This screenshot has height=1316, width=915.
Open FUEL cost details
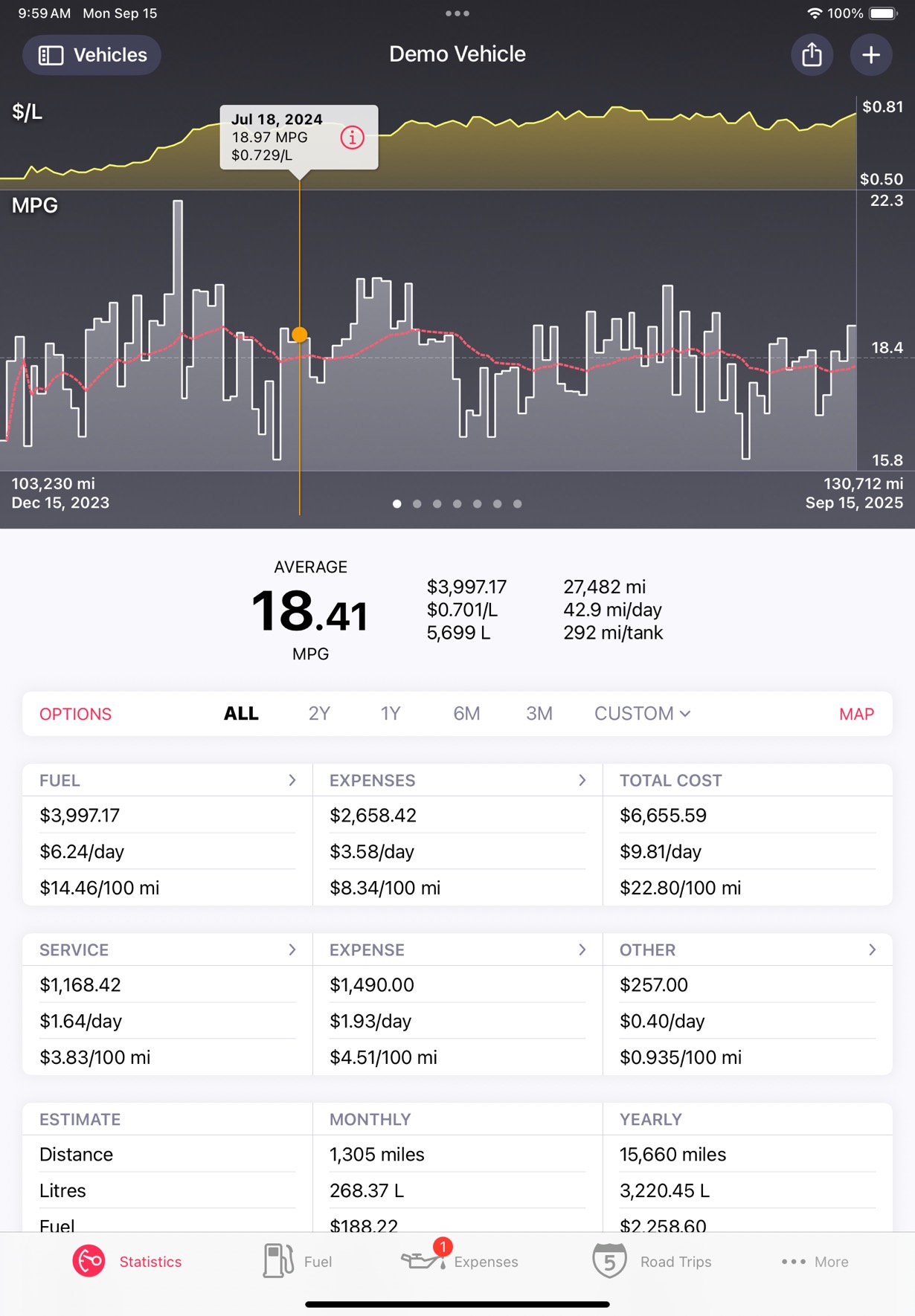[x=167, y=780]
